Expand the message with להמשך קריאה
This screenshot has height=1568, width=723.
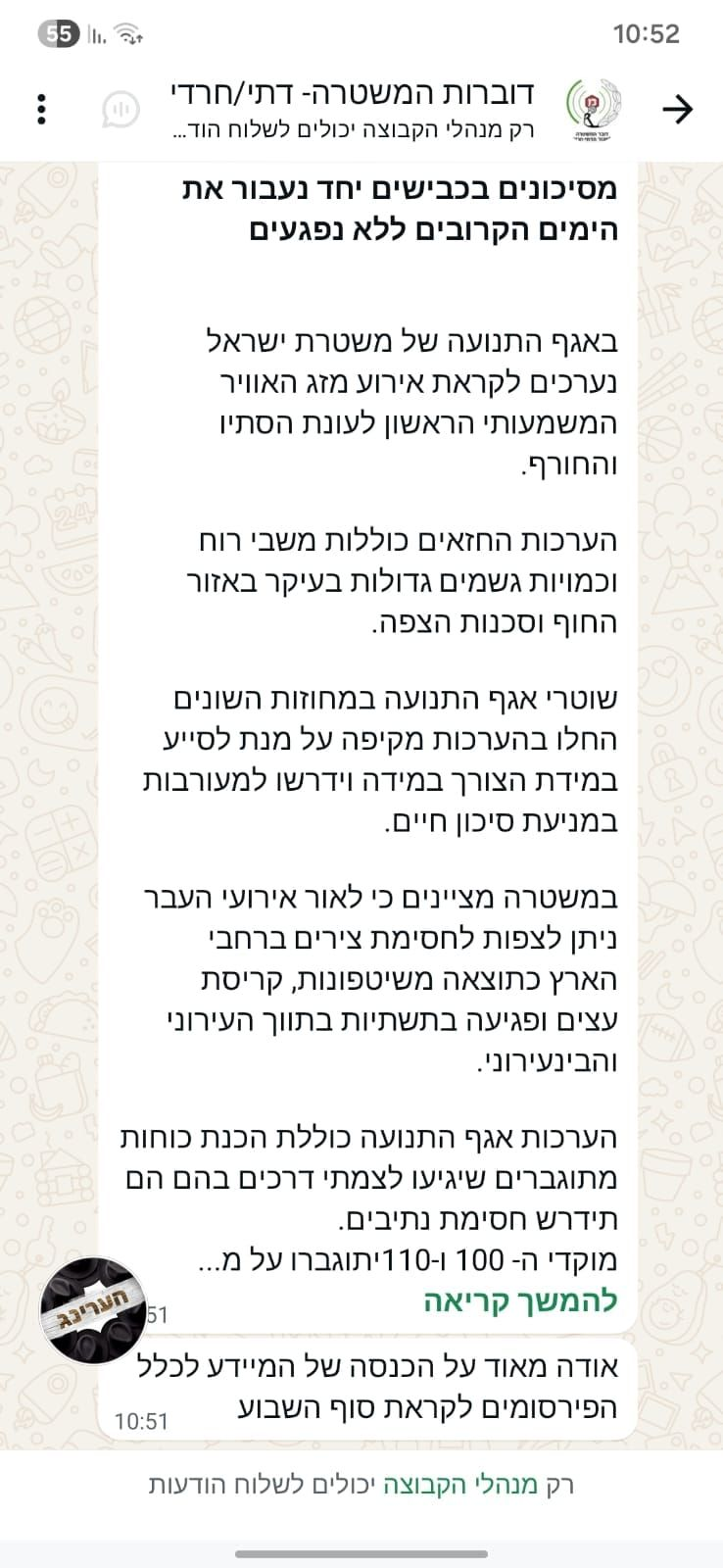[520, 1302]
